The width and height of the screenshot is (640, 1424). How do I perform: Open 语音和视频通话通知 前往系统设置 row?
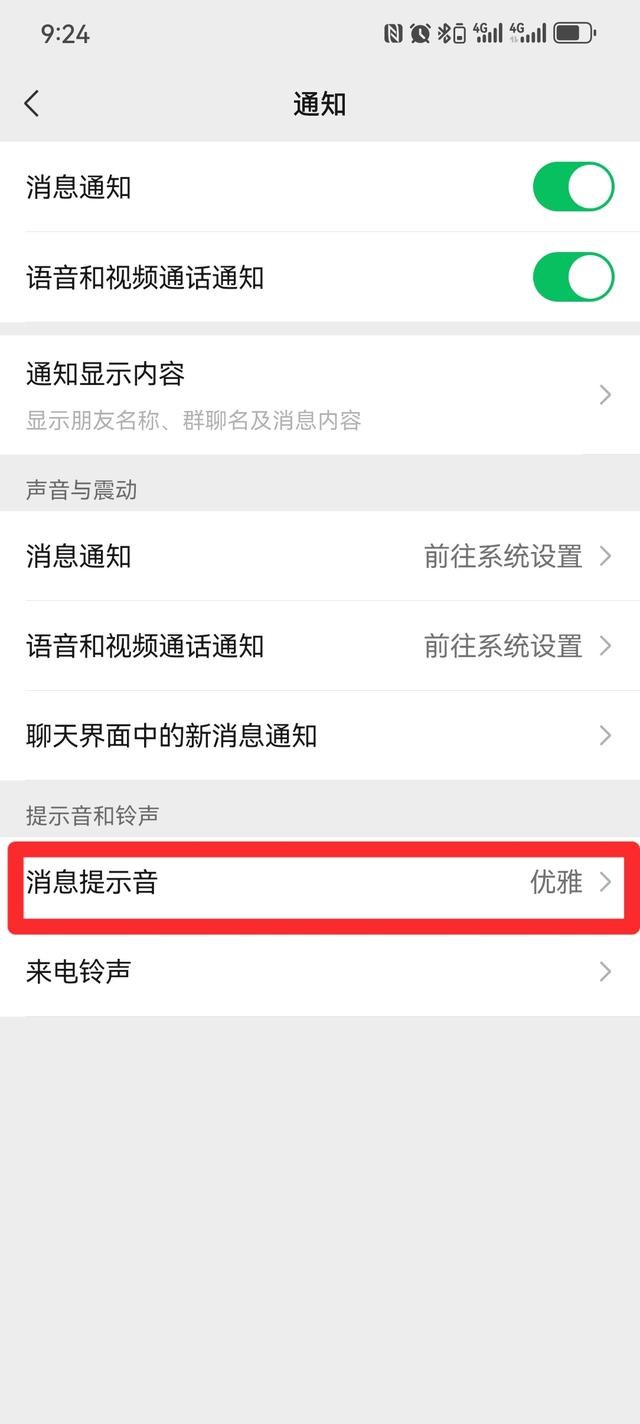click(x=320, y=646)
